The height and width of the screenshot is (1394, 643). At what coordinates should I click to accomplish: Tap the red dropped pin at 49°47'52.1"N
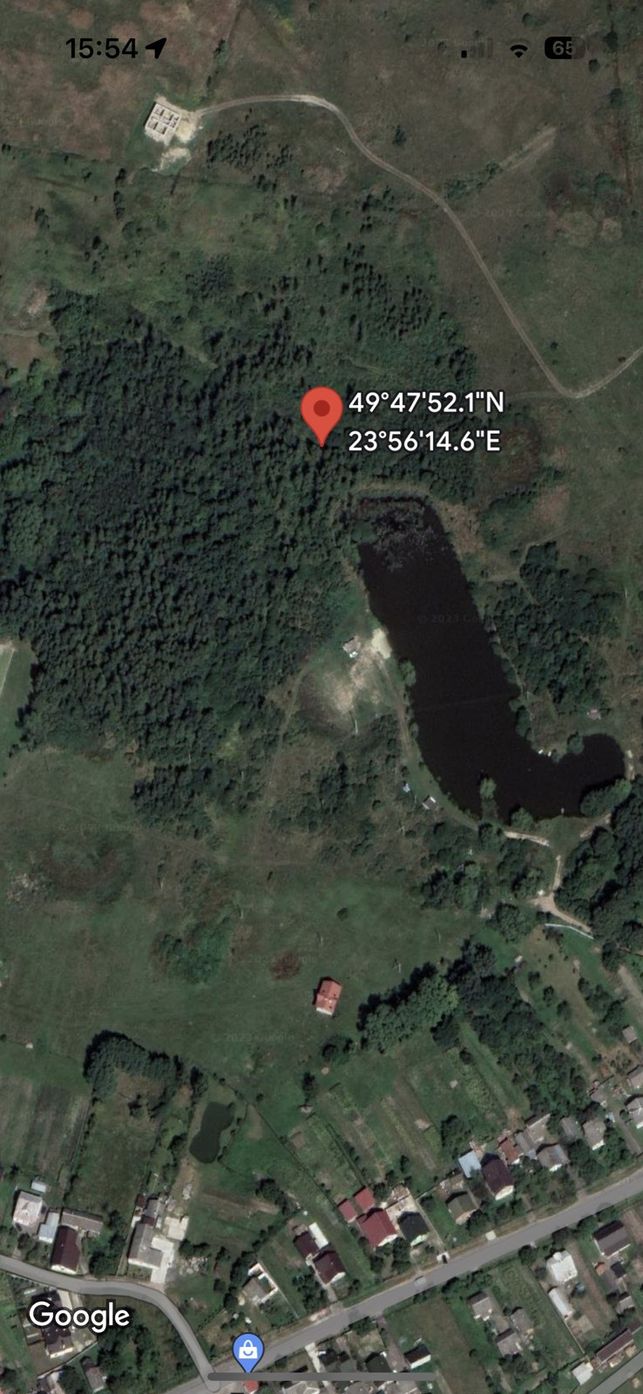click(321, 415)
